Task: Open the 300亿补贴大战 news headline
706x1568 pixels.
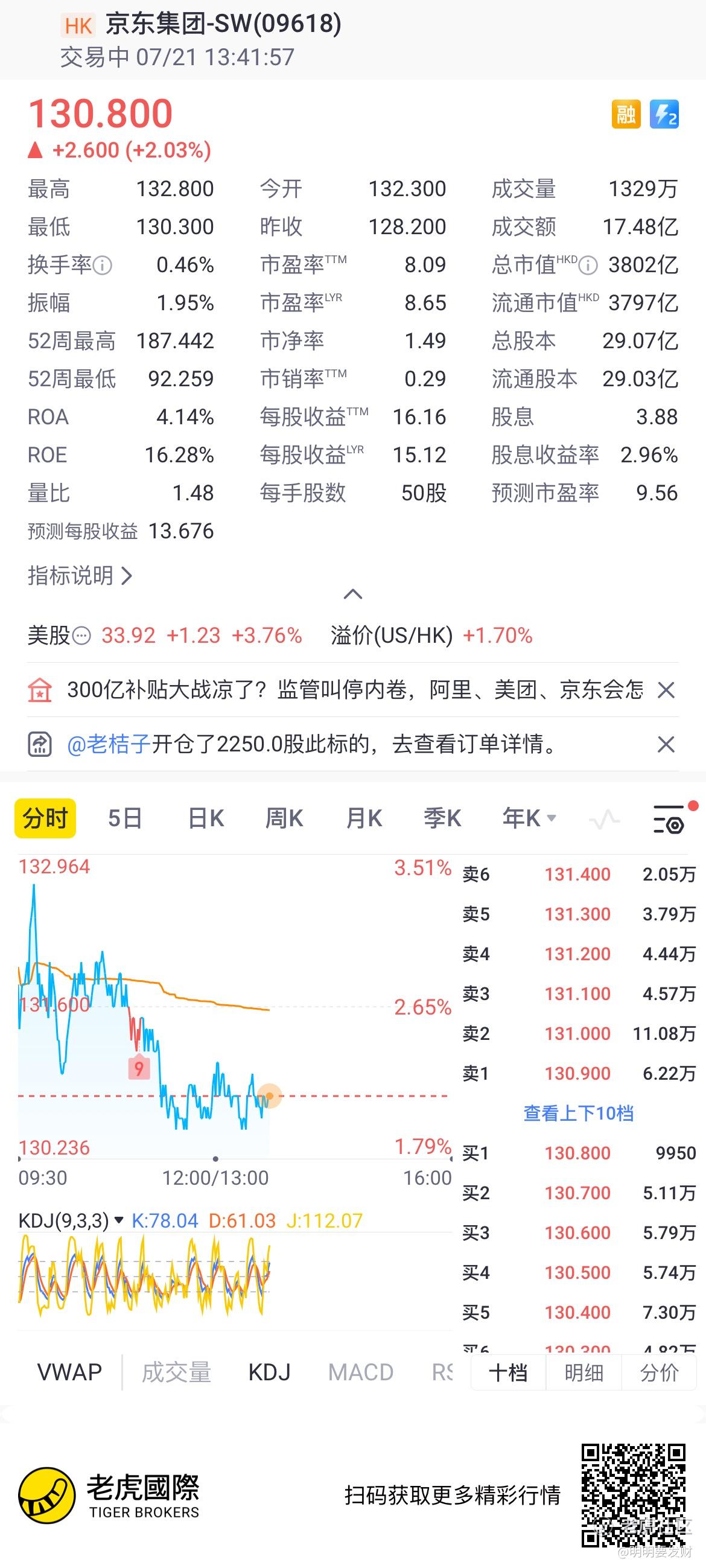Action: click(x=355, y=690)
